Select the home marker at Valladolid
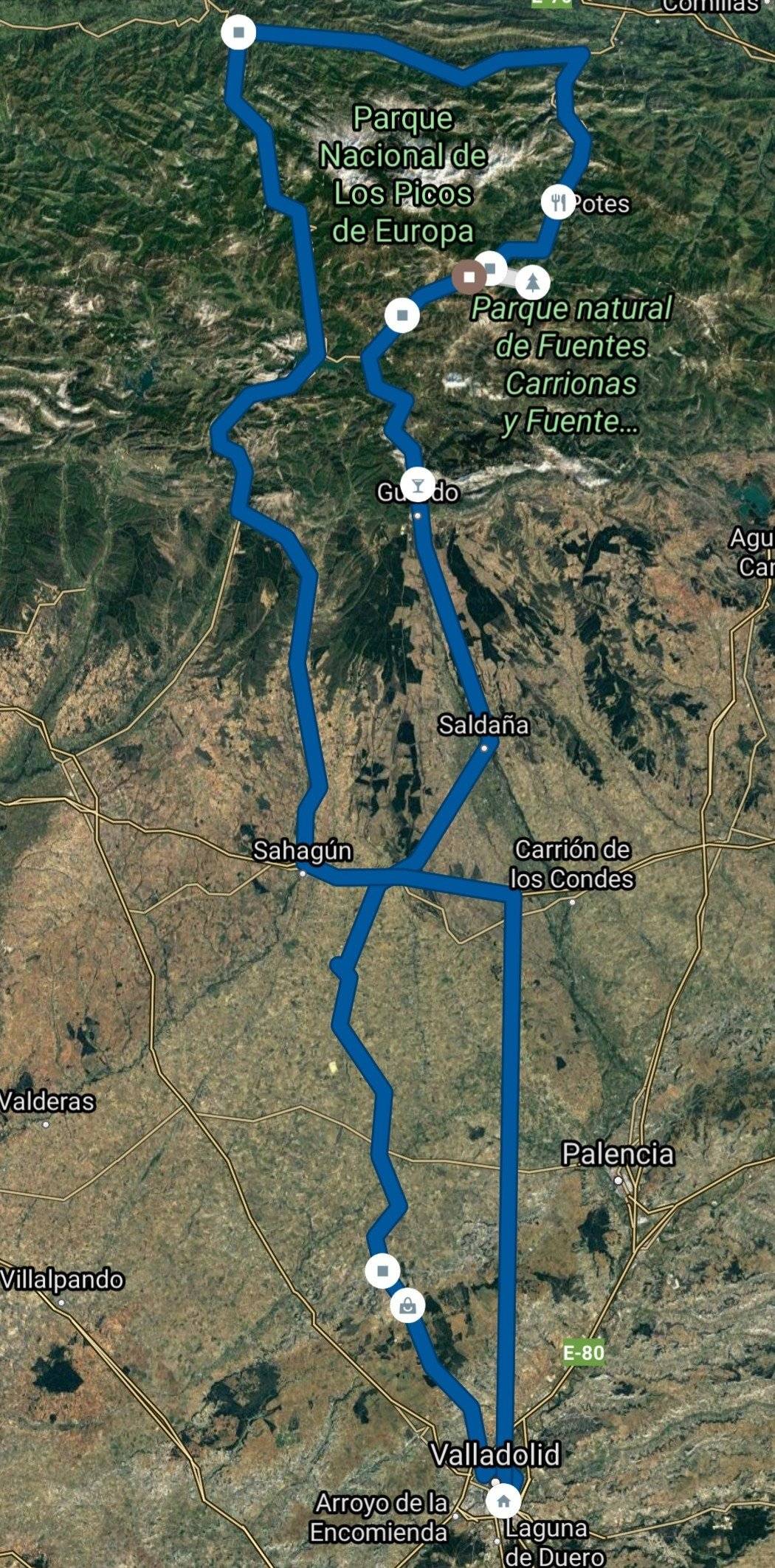 click(503, 1501)
